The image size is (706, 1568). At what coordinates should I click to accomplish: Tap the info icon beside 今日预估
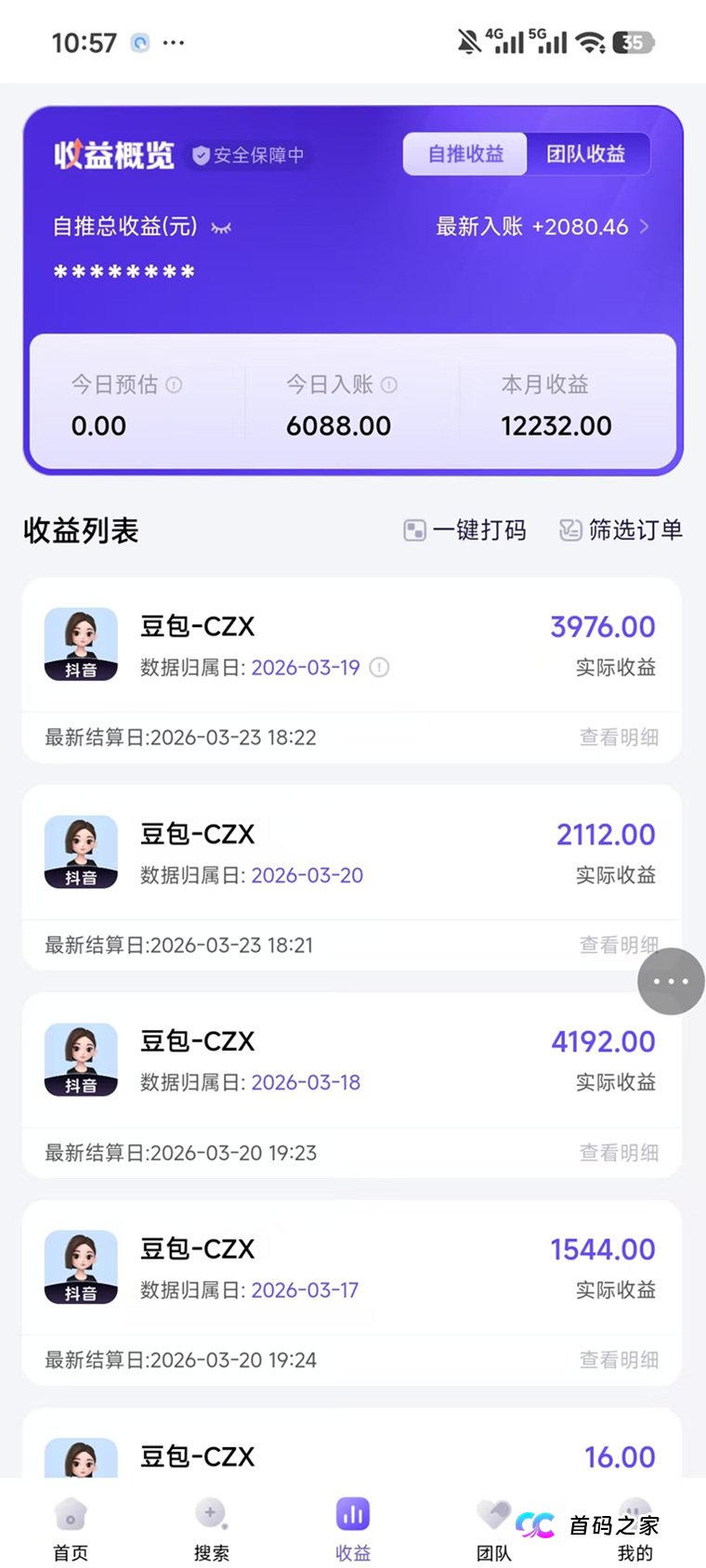click(x=176, y=385)
